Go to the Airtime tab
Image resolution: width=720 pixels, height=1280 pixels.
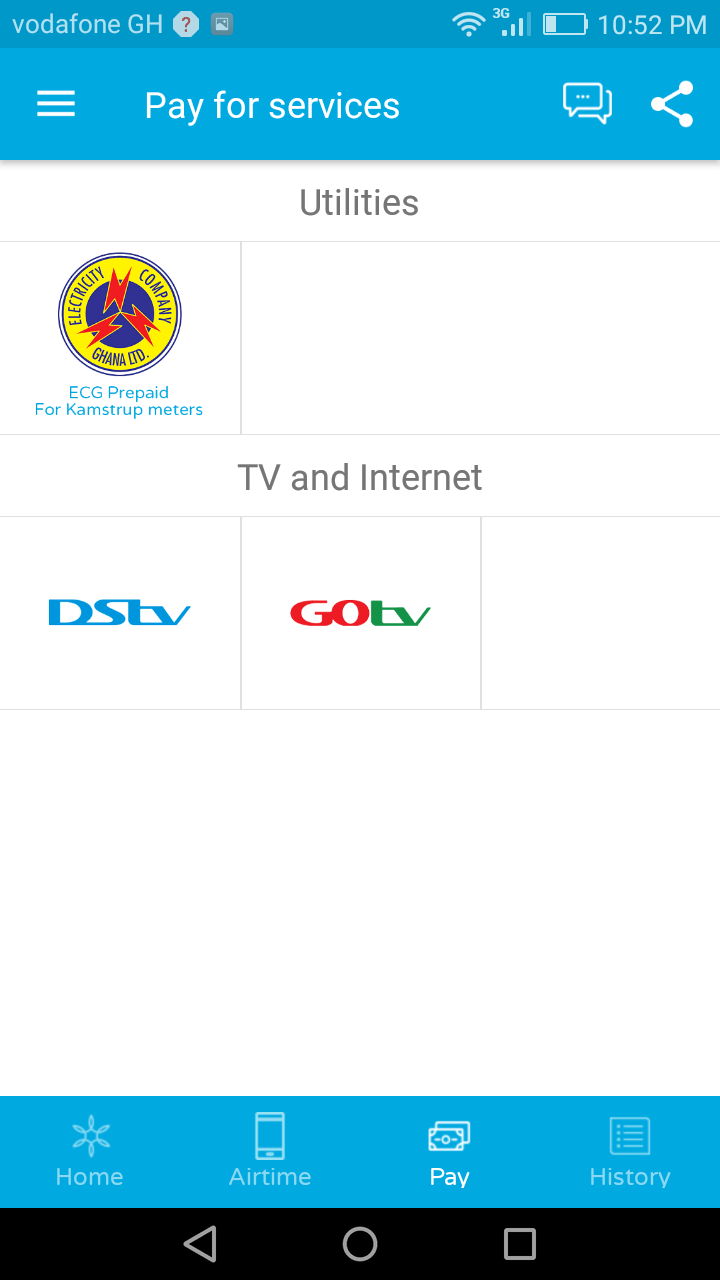pyautogui.click(x=270, y=1152)
